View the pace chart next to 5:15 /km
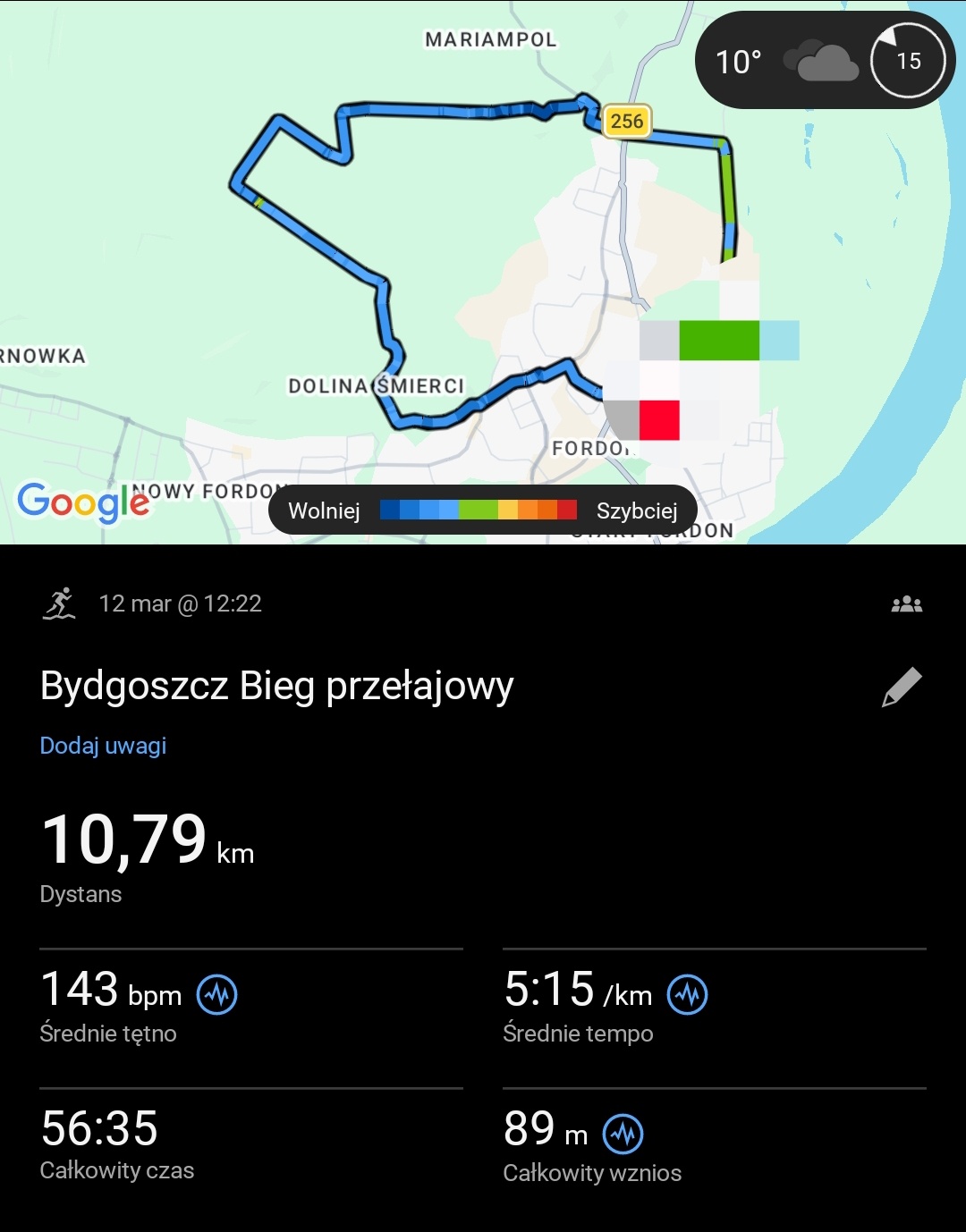 pyautogui.click(x=687, y=994)
